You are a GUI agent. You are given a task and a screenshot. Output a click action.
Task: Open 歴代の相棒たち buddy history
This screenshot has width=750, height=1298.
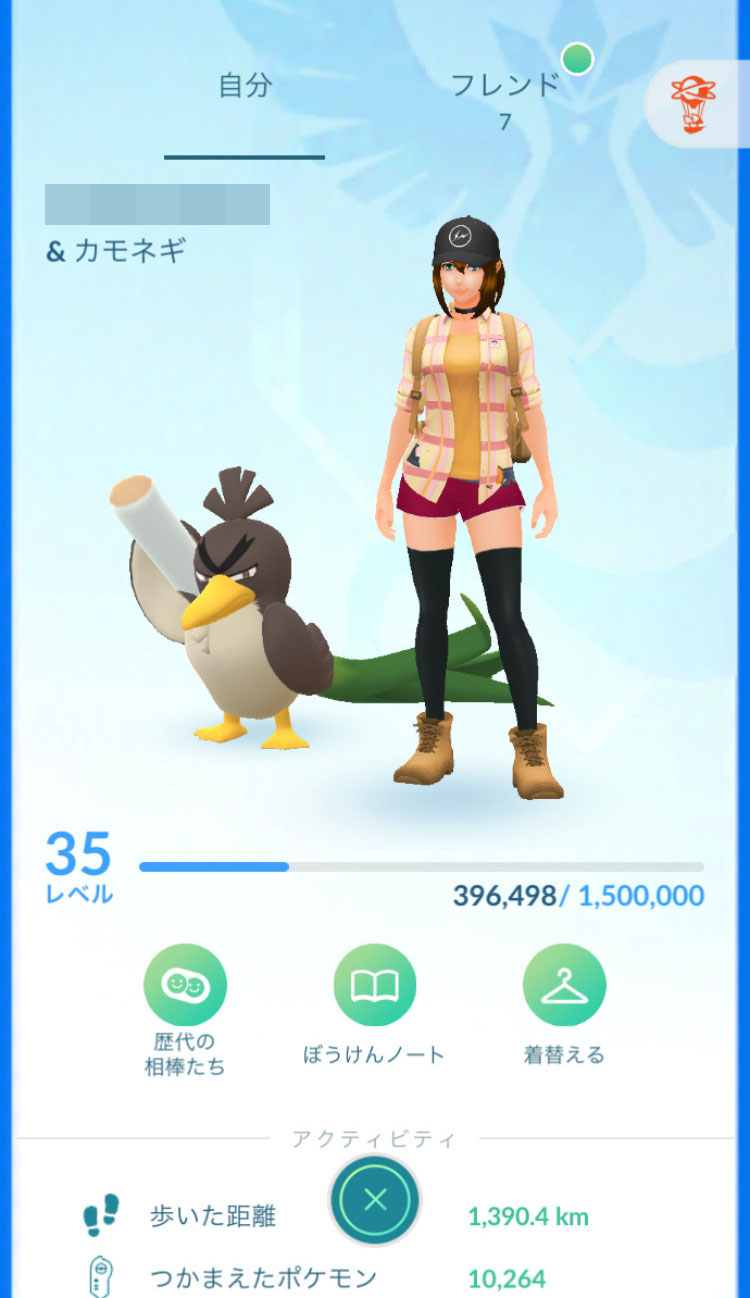pos(185,985)
